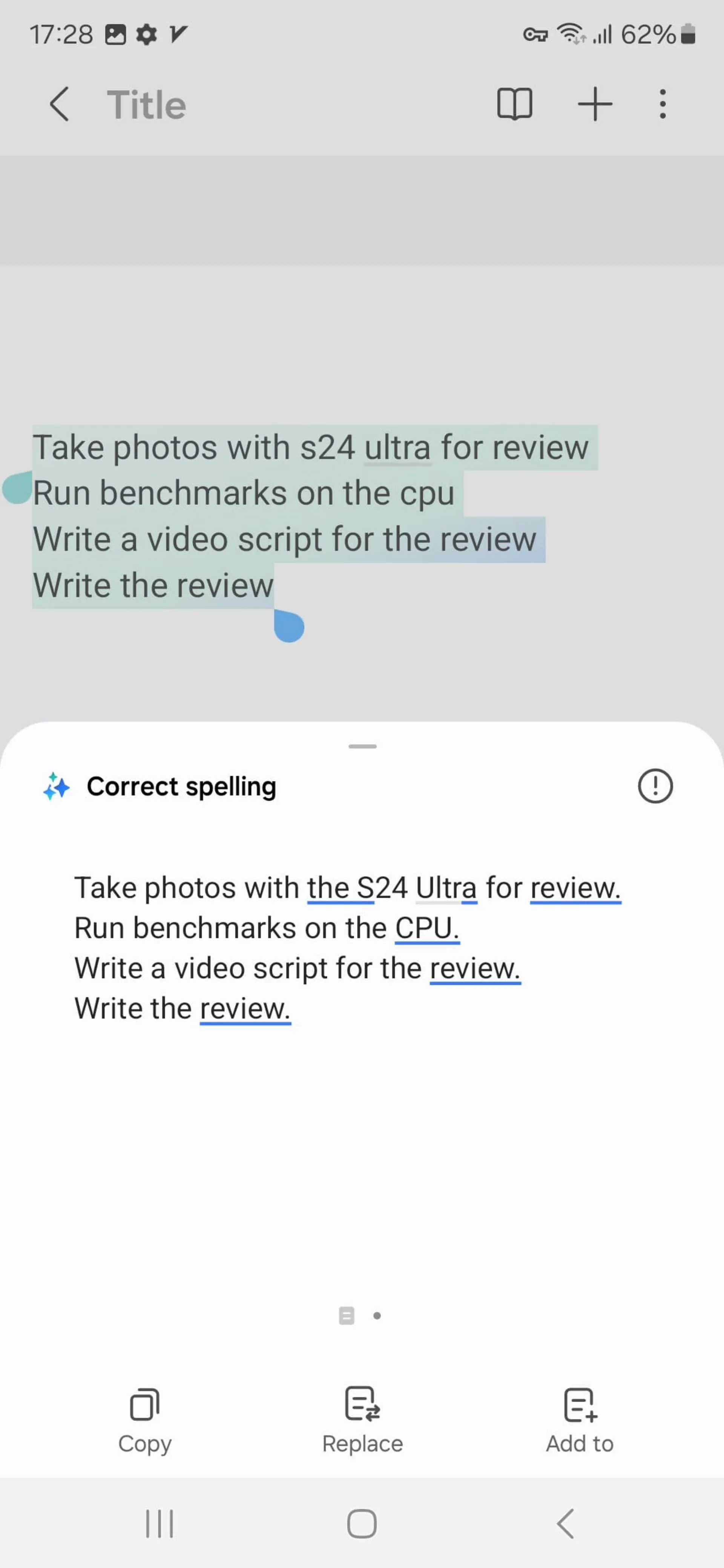Tap the underlined CPU correction
724x1568 pixels.
pyautogui.click(x=426, y=928)
